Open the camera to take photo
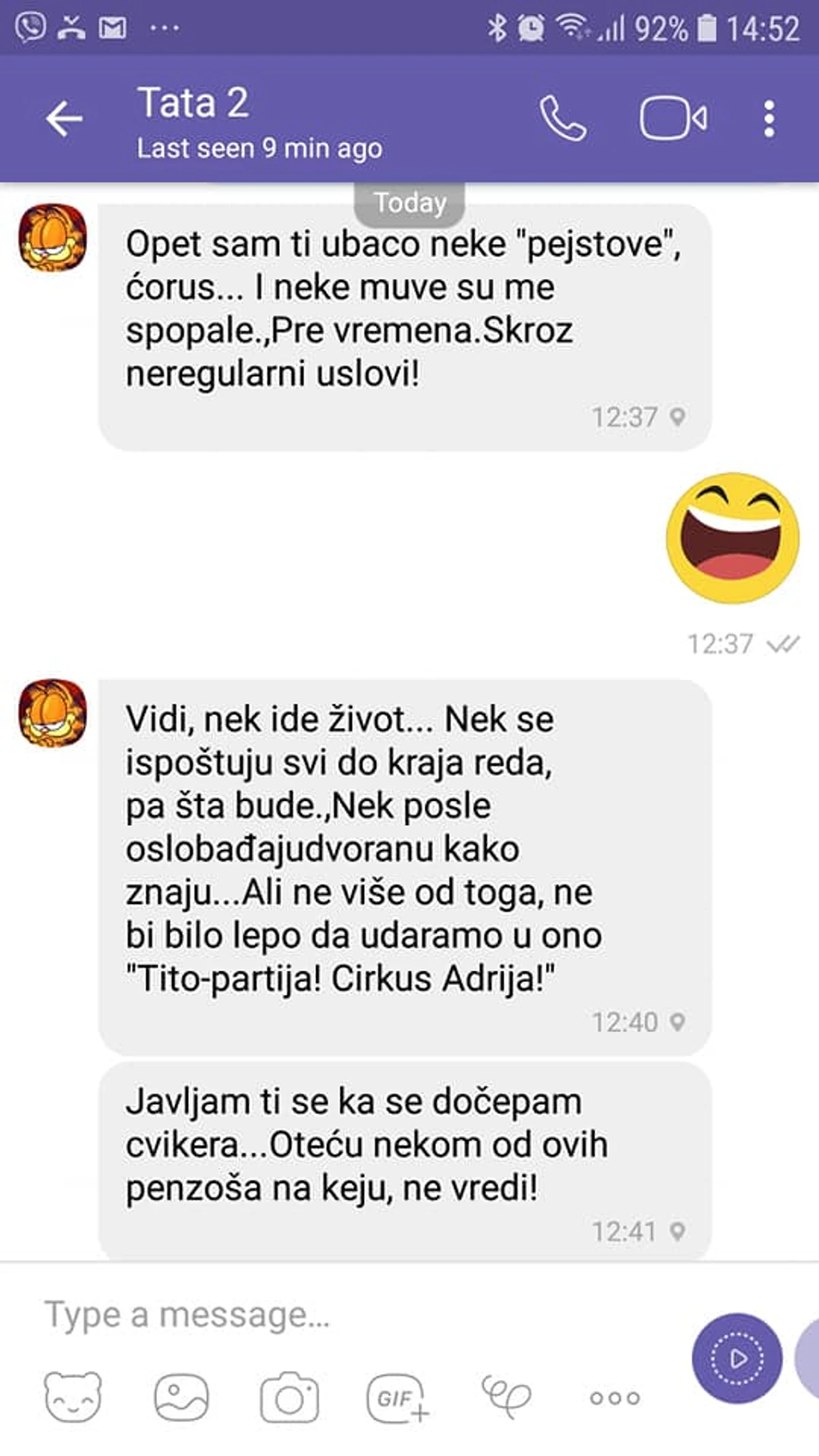This screenshot has height=1456, width=819. (x=289, y=1397)
